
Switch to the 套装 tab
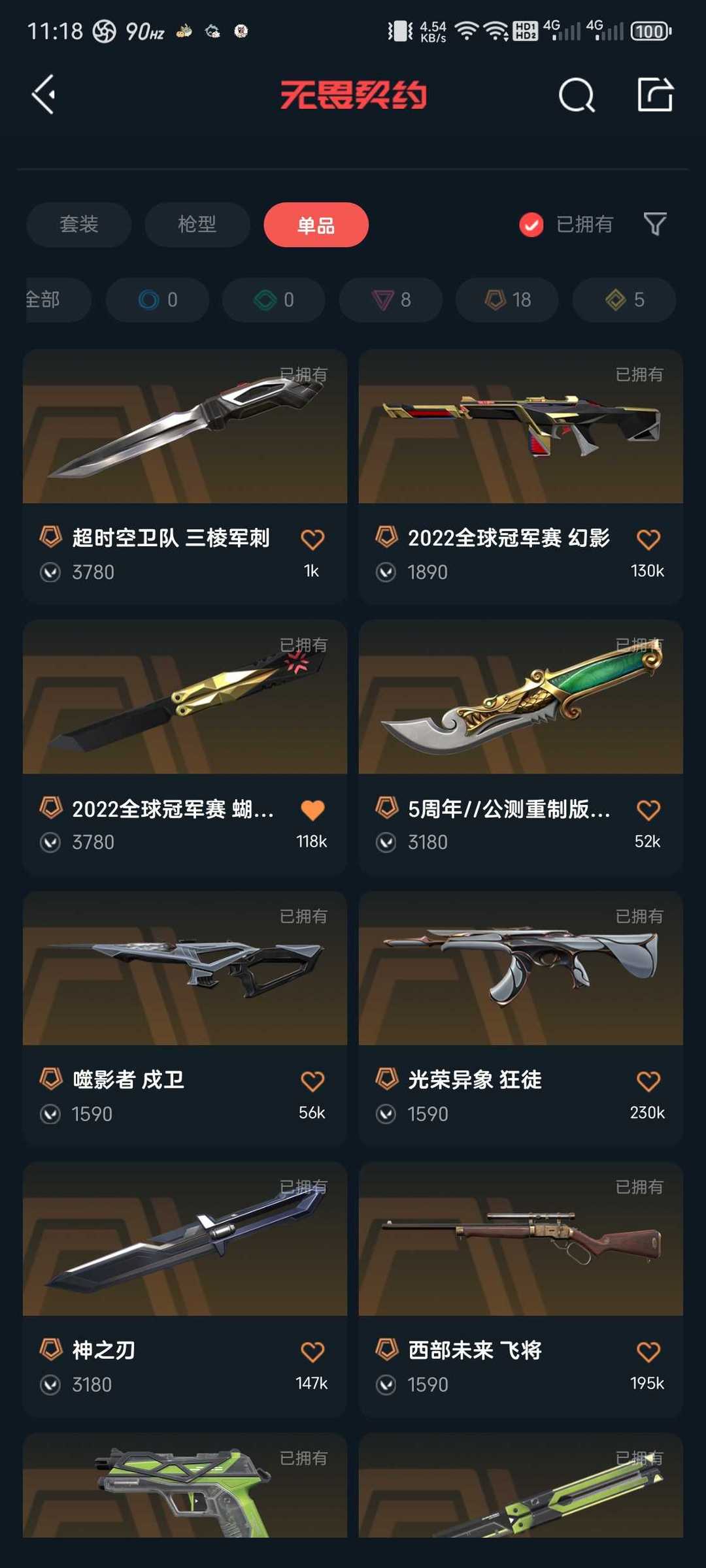(x=79, y=224)
